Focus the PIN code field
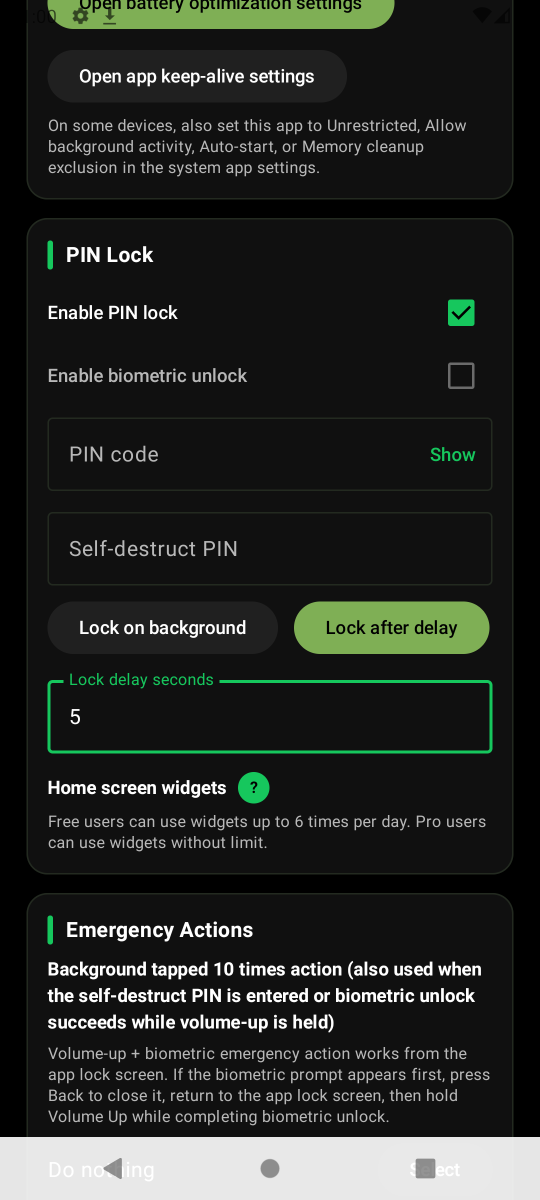This screenshot has width=540, height=1200. click(x=270, y=454)
